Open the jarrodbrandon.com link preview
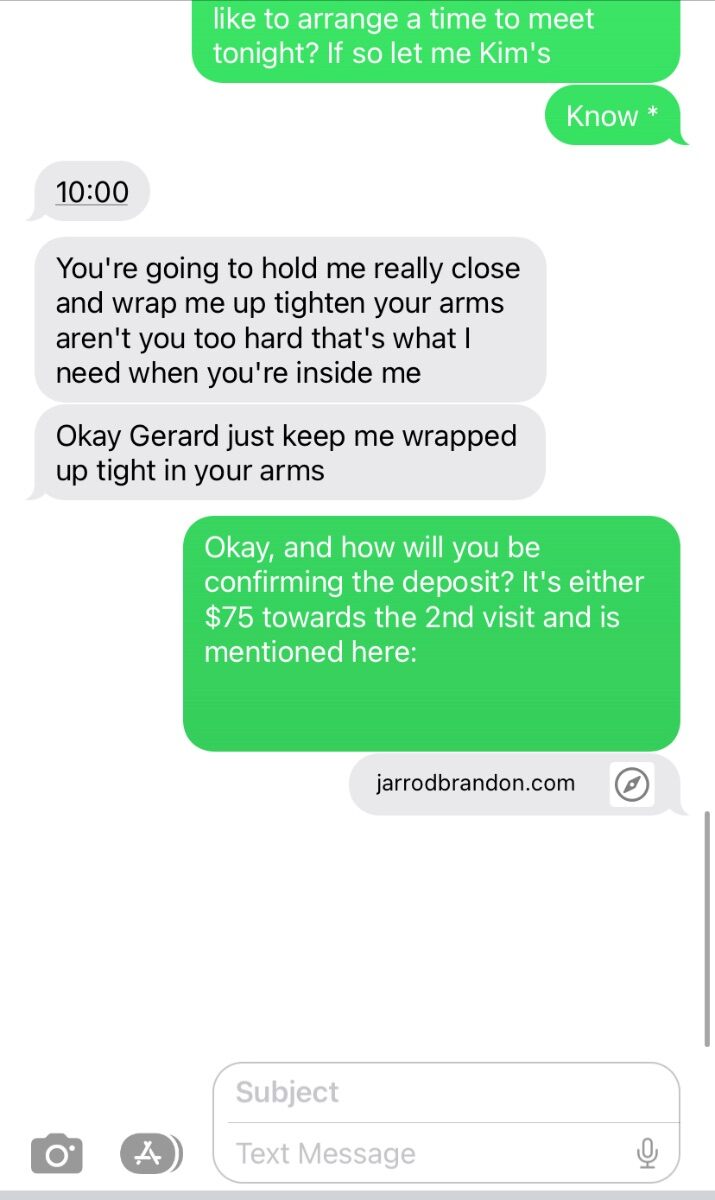 514,784
